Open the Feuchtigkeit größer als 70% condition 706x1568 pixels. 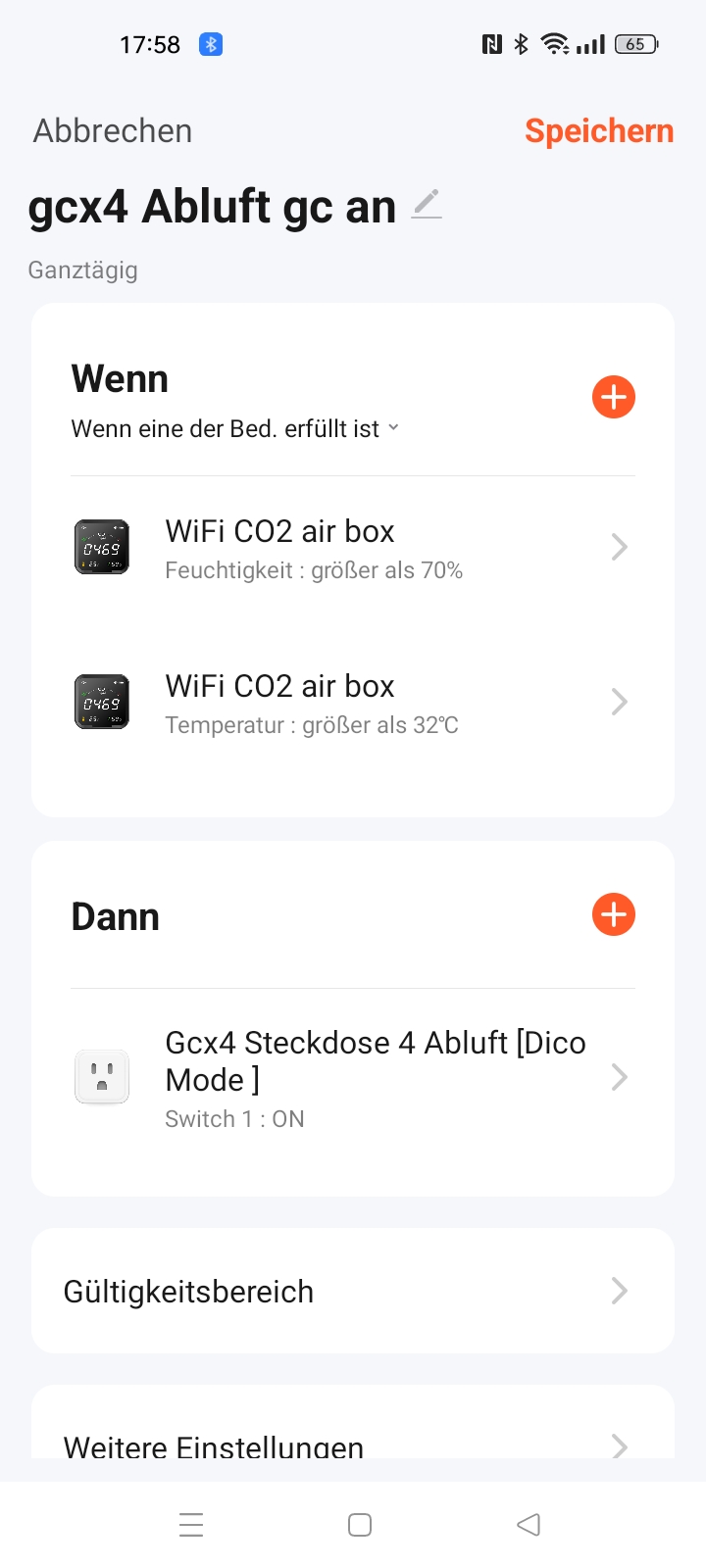[x=353, y=548]
